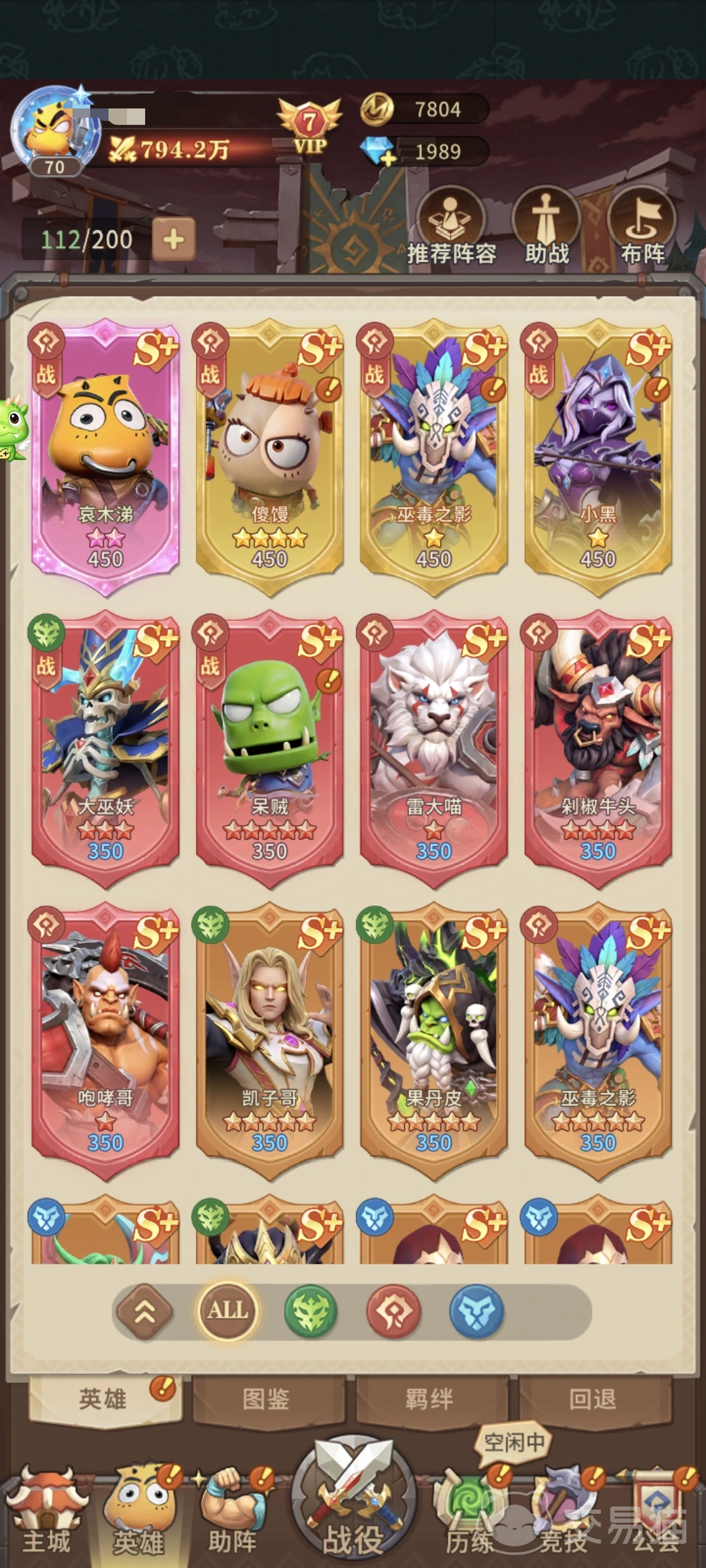This screenshot has width=706, height=1568.
Task: Open the 助战 assist button
Action: [546, 226]
